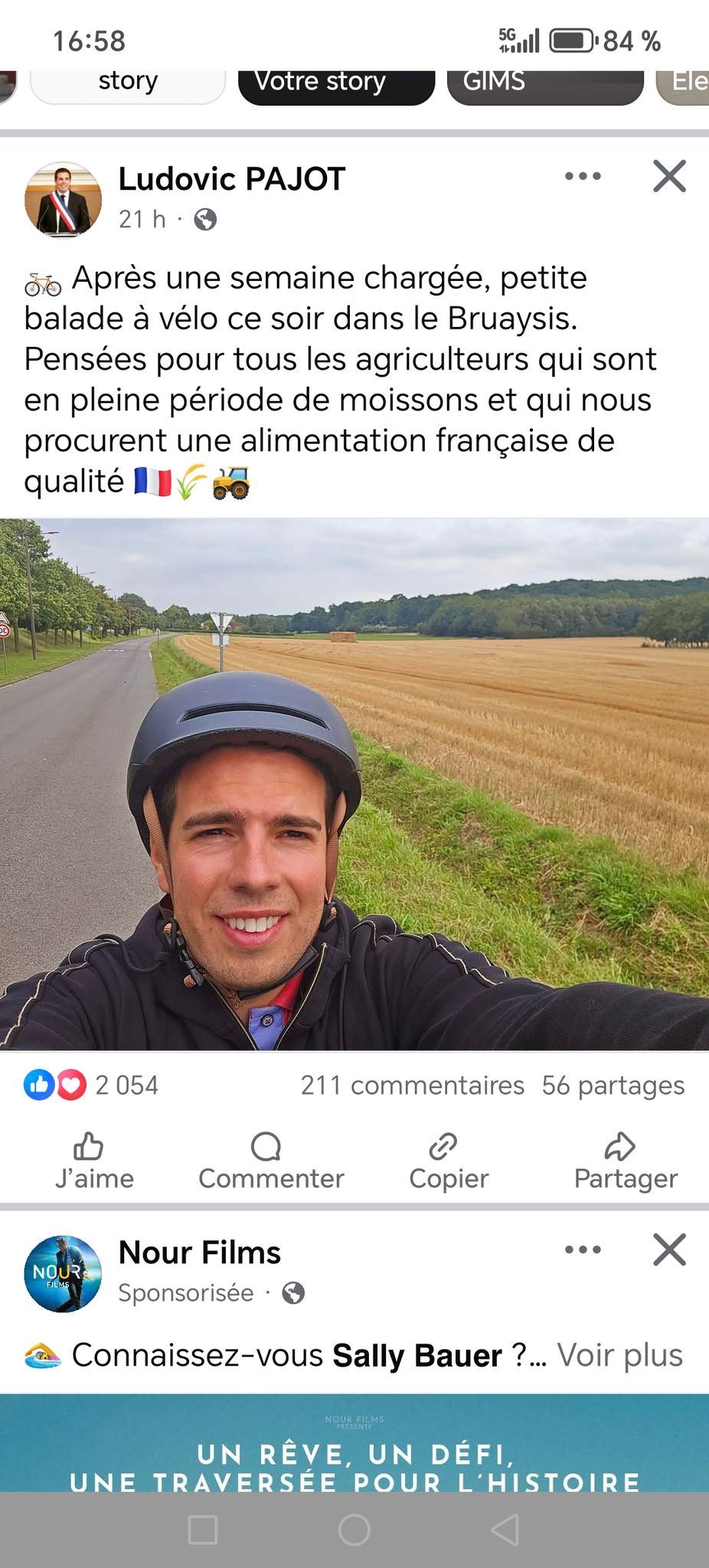
Task: Go back with the system back button
Action: click(505, 1530)
